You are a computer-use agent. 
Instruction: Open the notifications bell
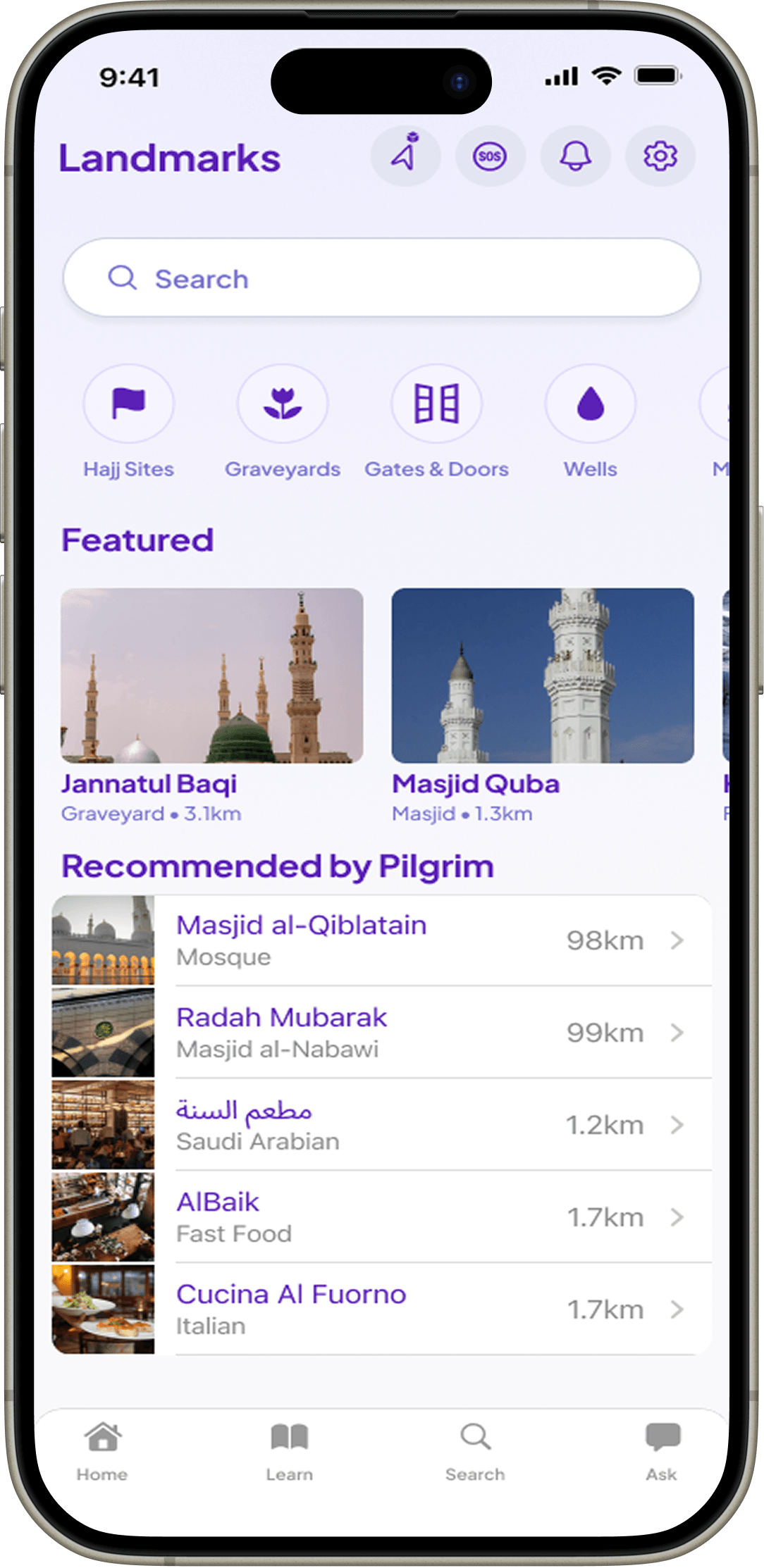click(x=575, y=156)
